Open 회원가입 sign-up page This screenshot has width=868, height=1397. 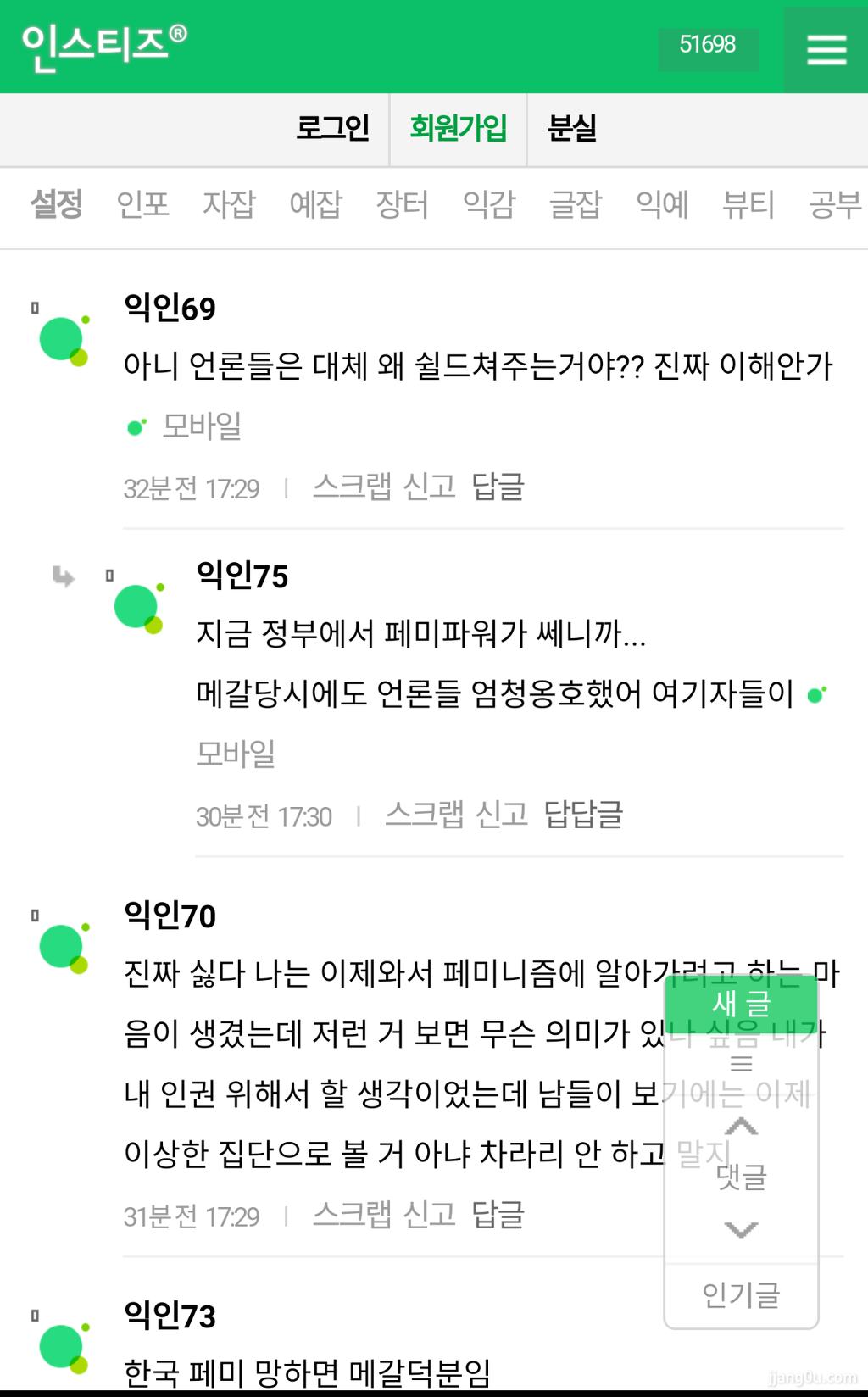458,128
